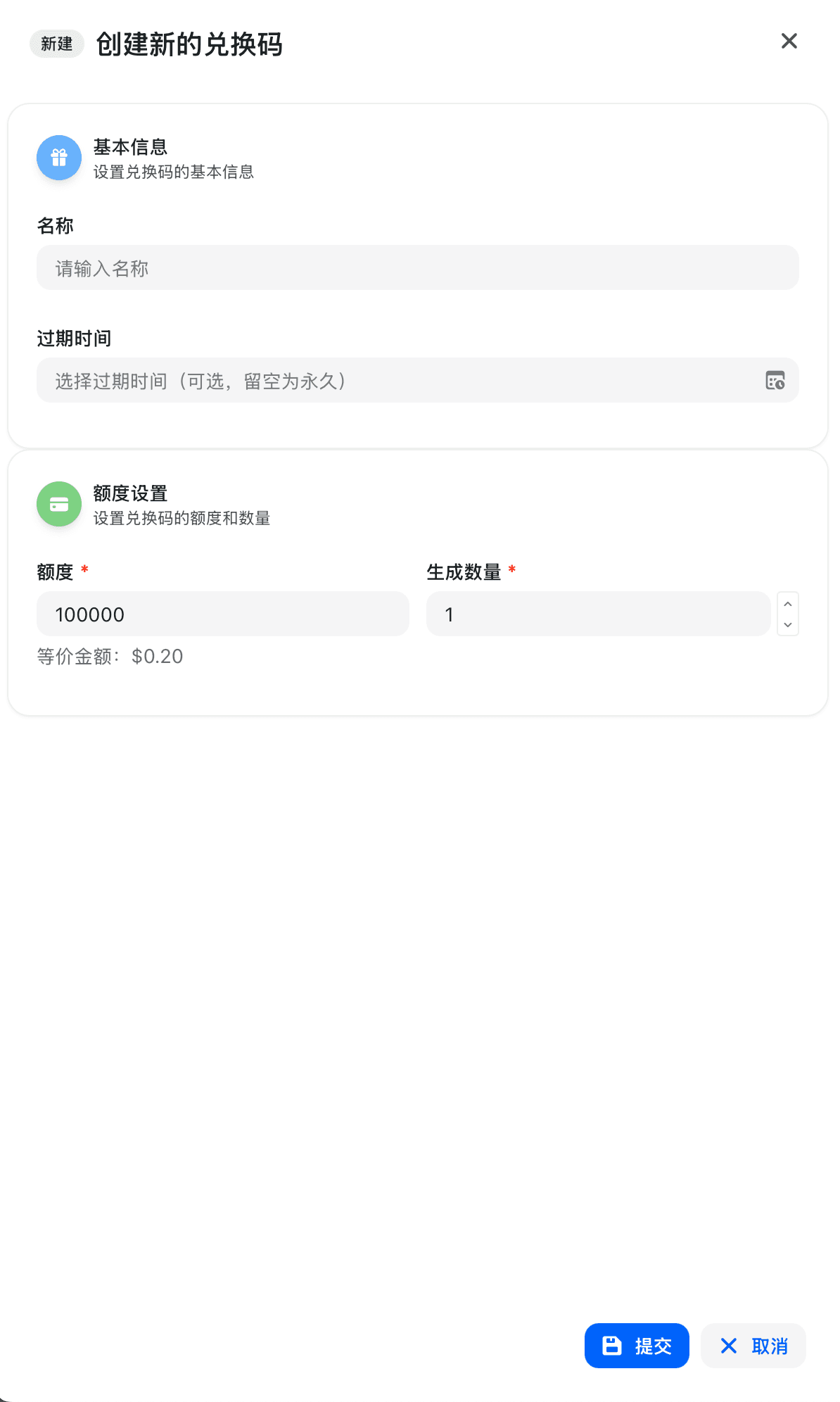Click the red asterisk next to 额度
The height and width of the screenshot is (1402, 840).
(84, 570)
